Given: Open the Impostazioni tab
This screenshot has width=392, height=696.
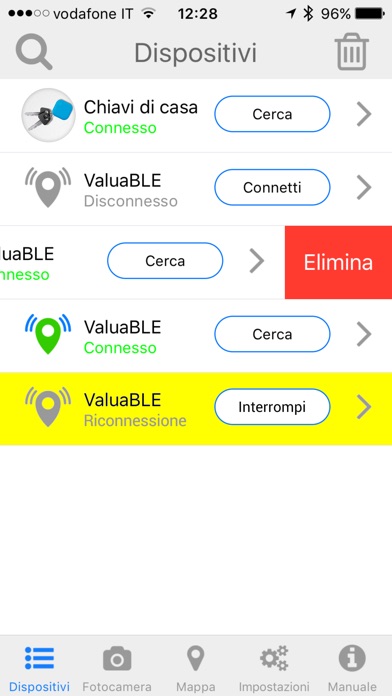Looking at the screenshot, I should tap(274, 668).
